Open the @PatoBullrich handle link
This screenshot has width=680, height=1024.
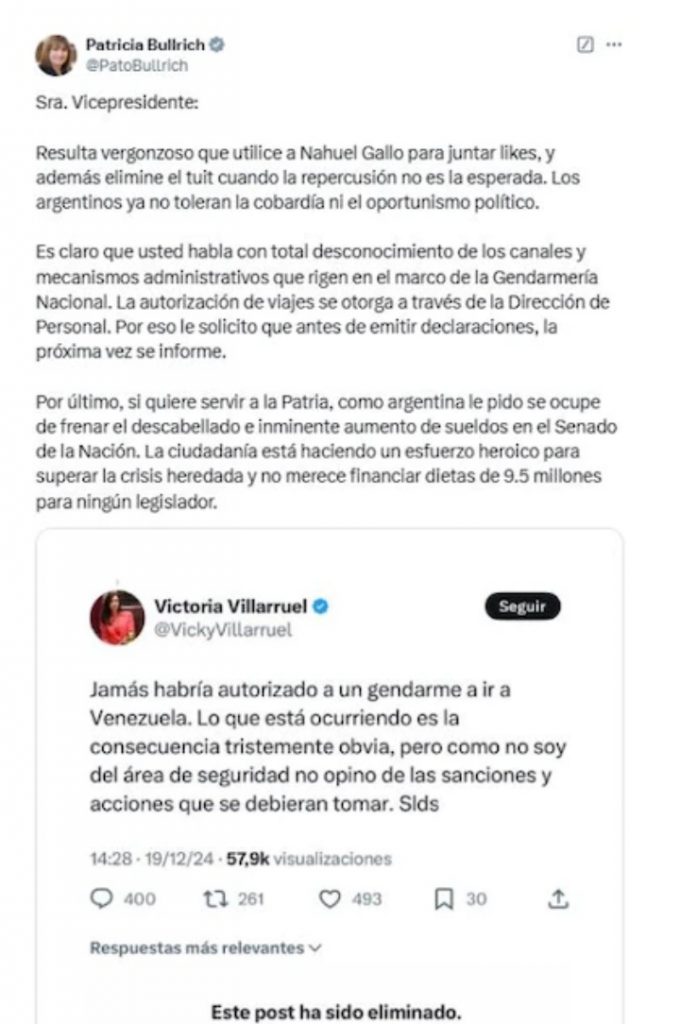pos(136,65)
